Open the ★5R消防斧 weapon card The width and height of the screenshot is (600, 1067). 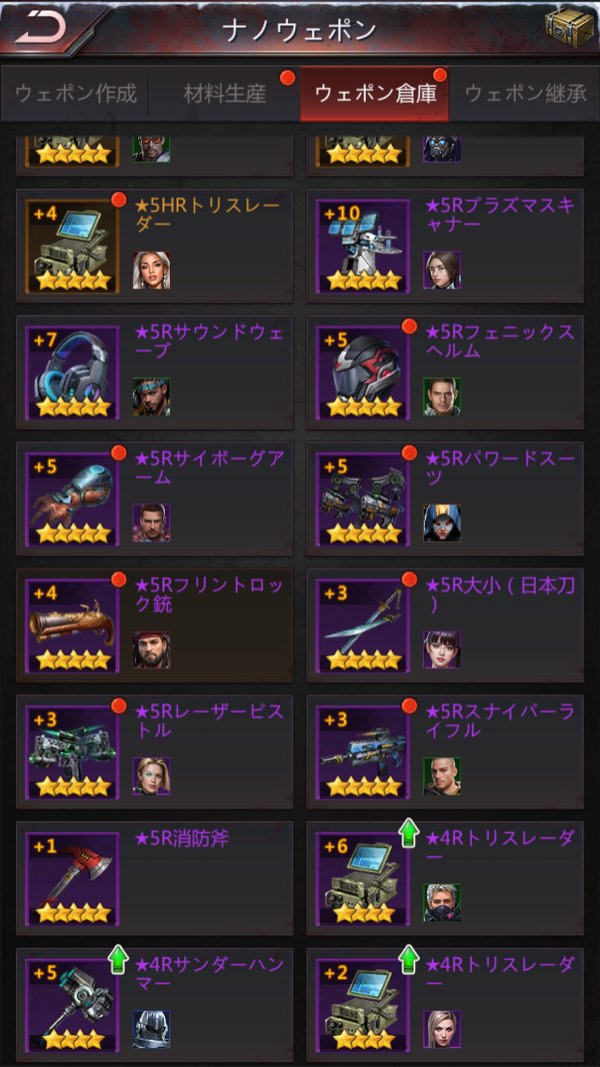point(155,878)
